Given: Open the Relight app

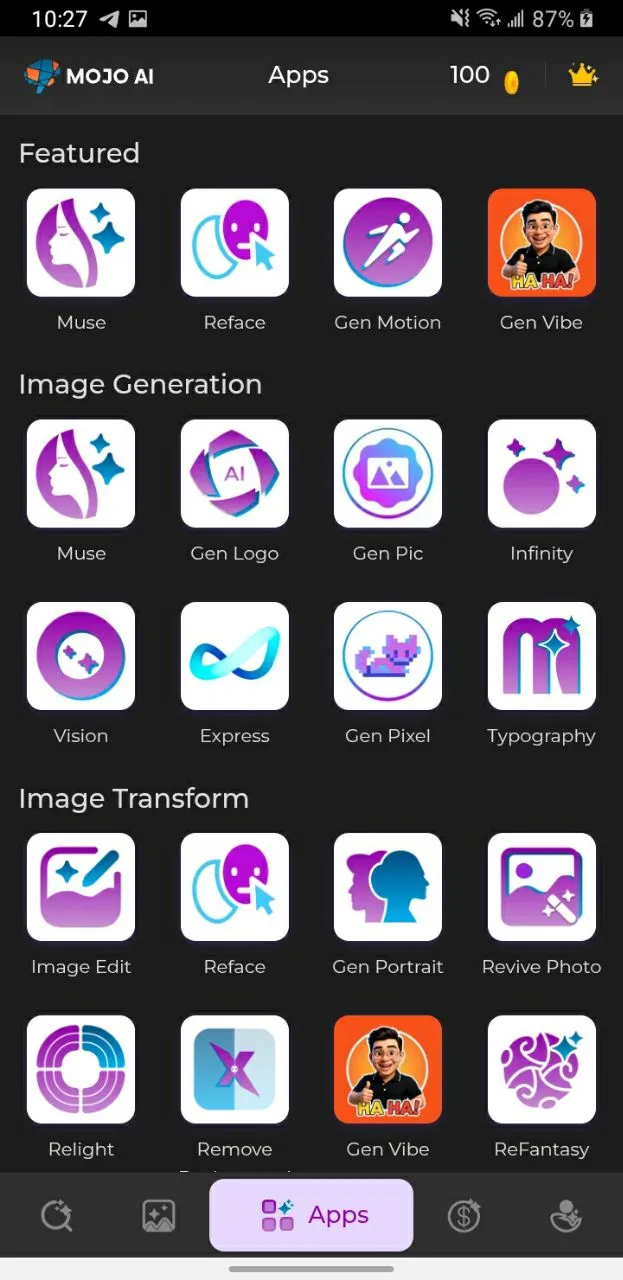Looking at the screenshot, I should click(81, 1069).
